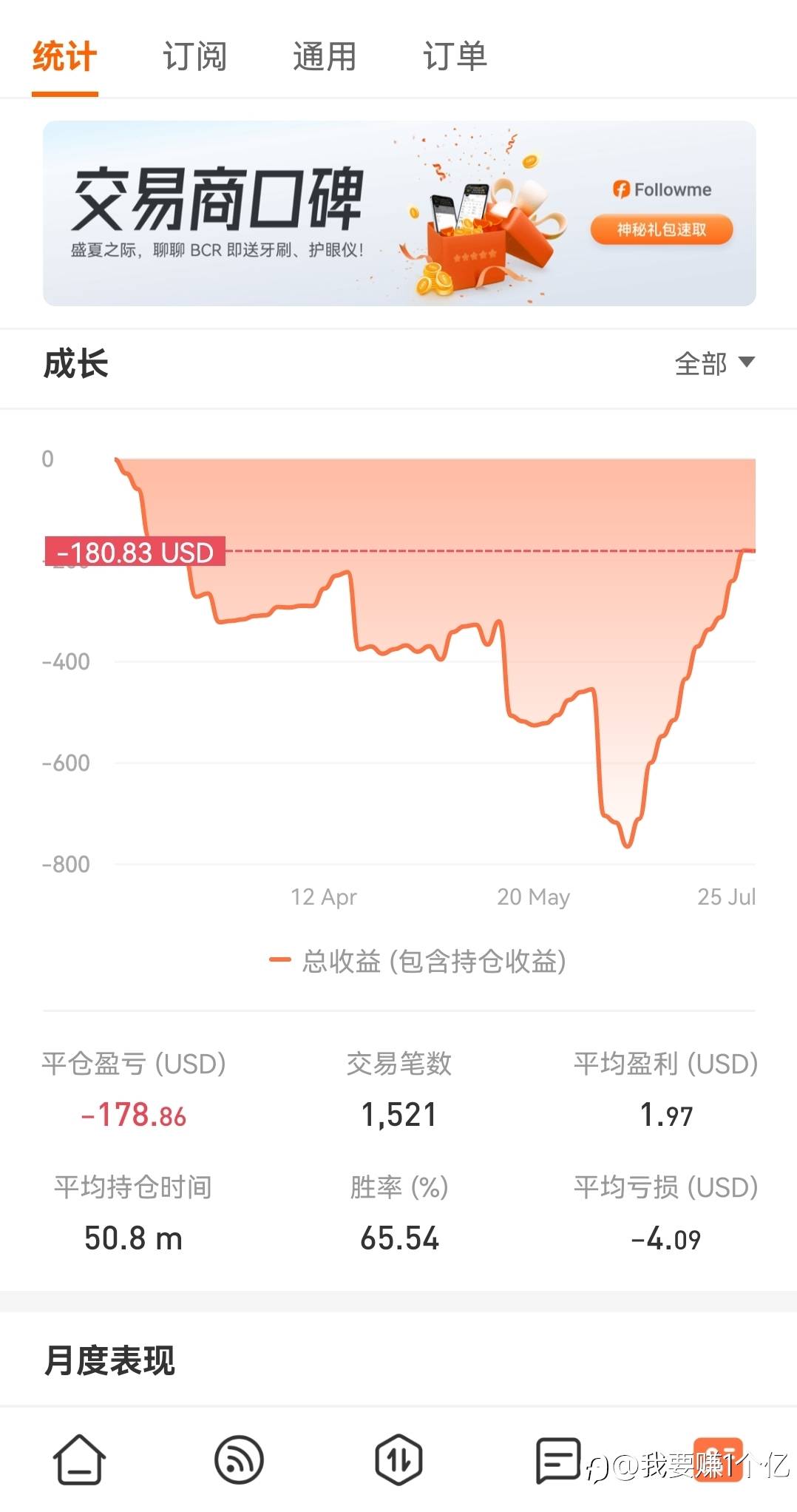
Task: Switch to the 订单 tab
Action: coord(455,56)
